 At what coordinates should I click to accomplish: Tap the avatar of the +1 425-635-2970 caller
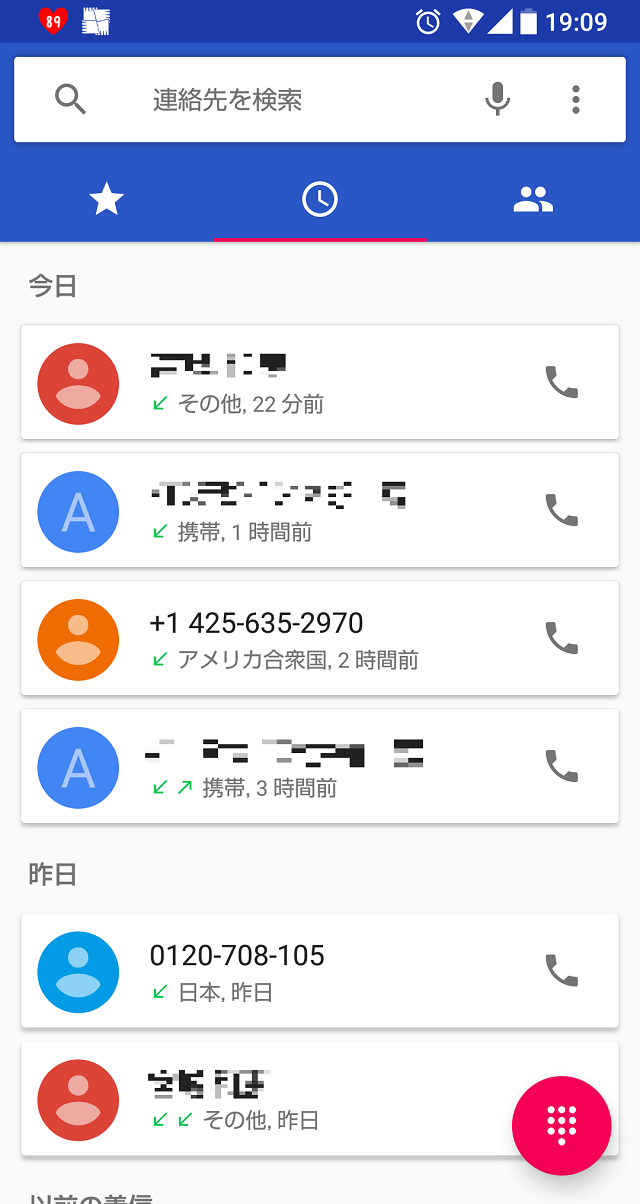click(78, 639)
